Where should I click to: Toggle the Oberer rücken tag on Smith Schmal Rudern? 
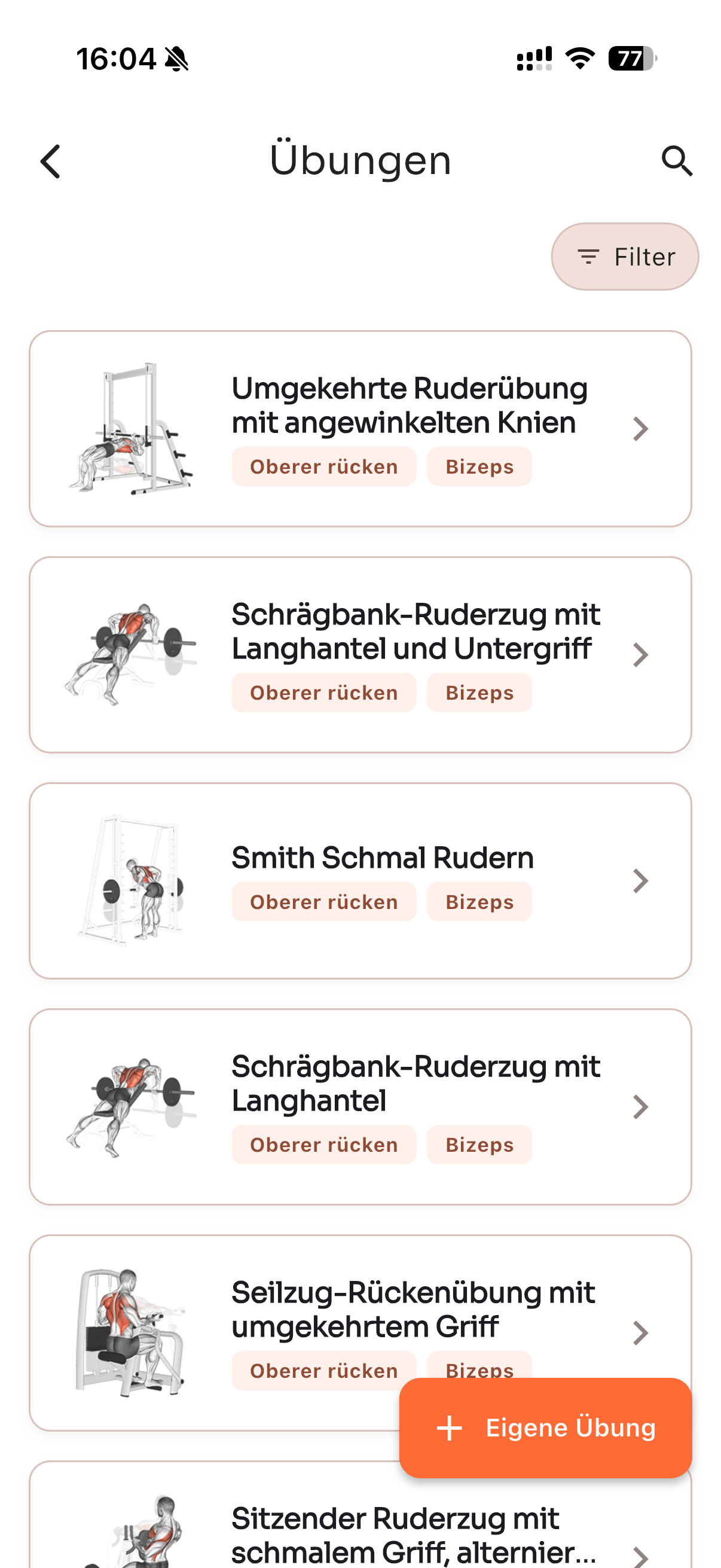(323, 901)
